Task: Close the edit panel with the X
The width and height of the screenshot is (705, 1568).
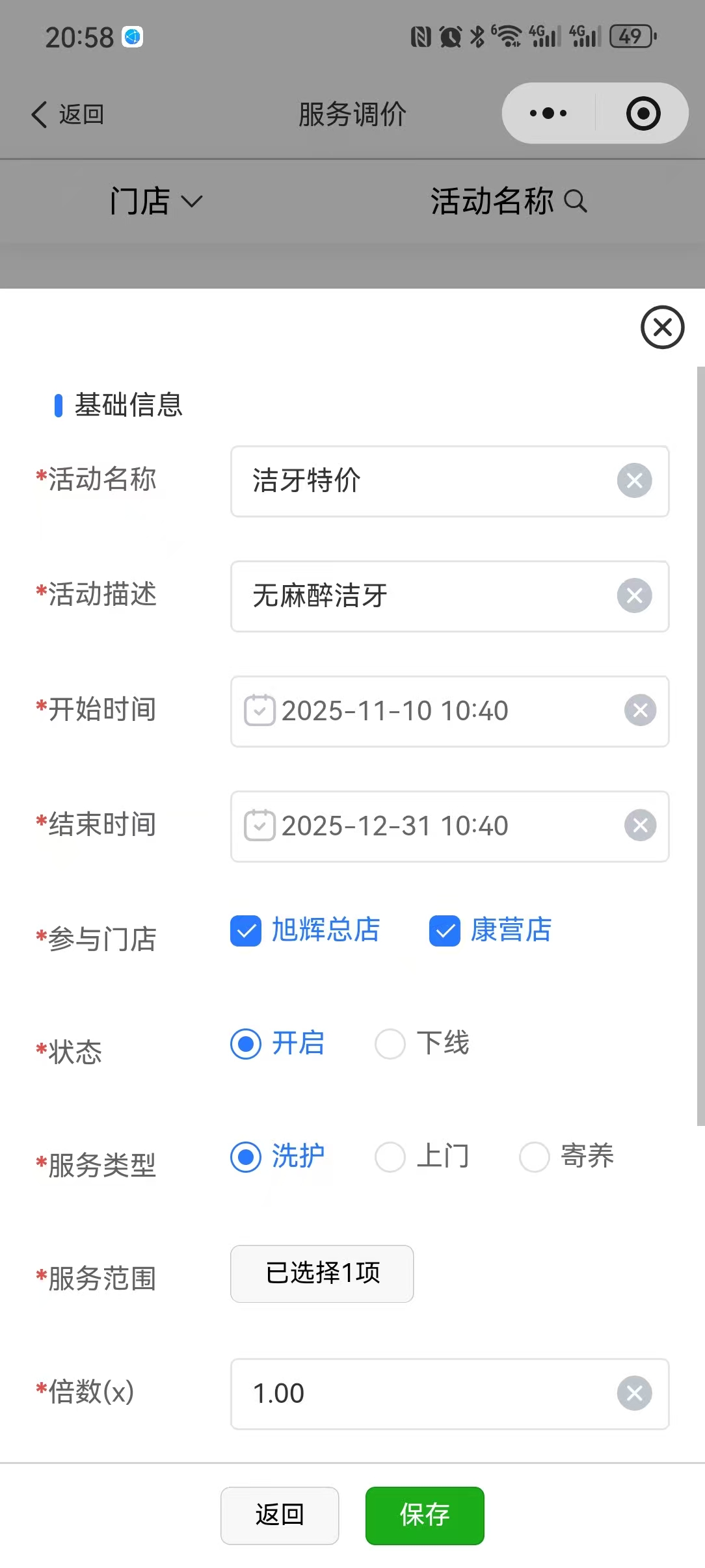Action: (x=662, y=327)
